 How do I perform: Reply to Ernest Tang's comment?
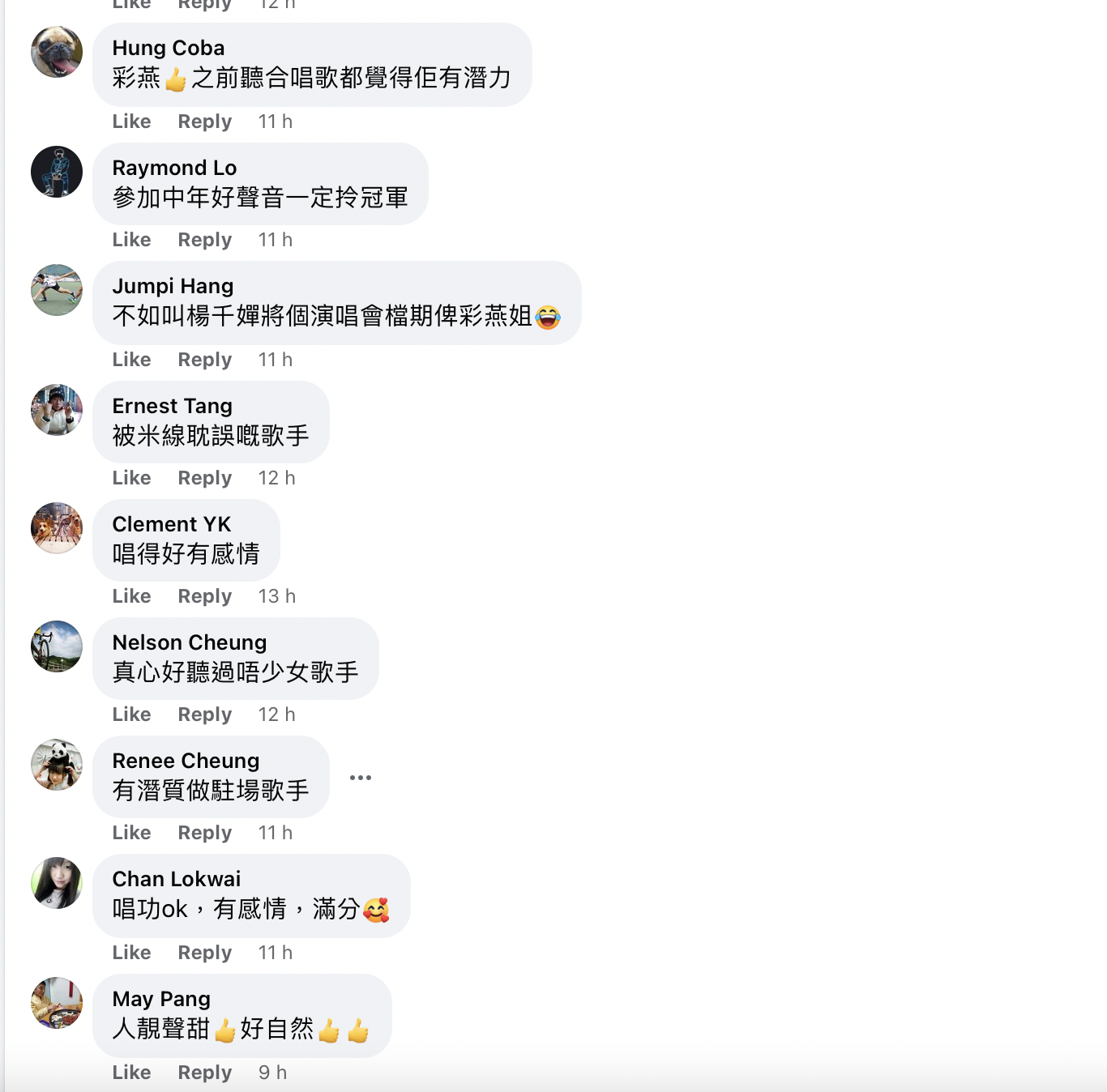point(204,478)
